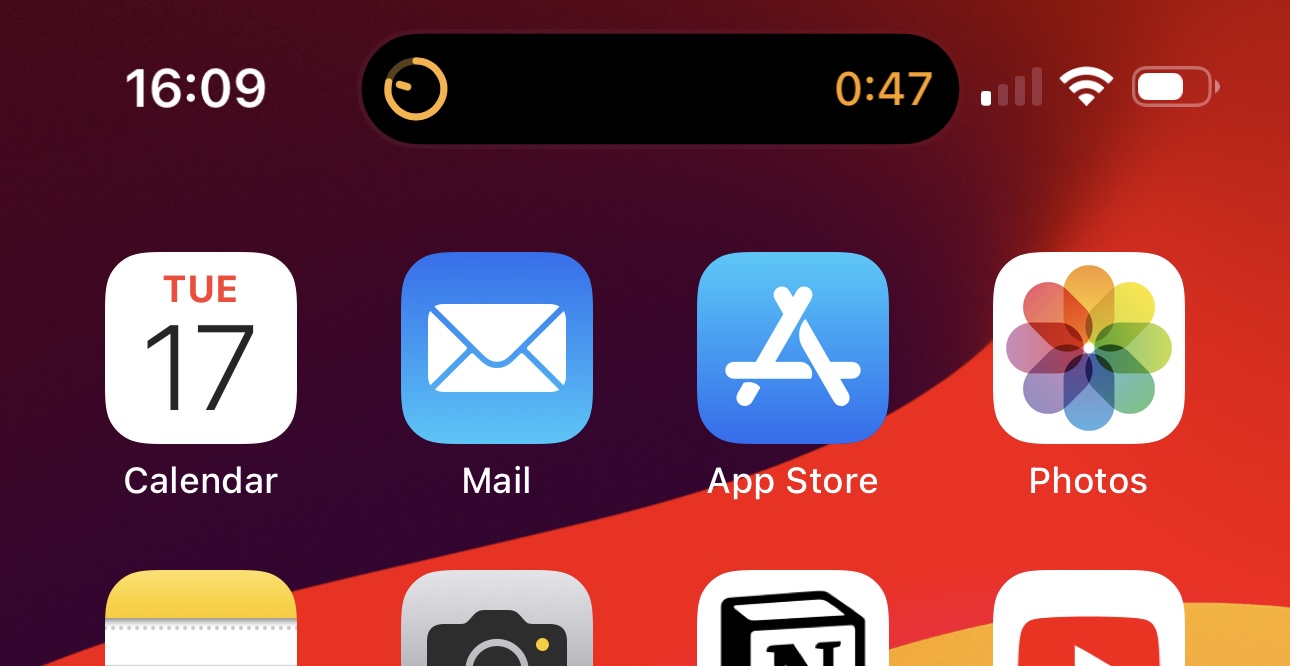Open the App Store

pos(793,348)
